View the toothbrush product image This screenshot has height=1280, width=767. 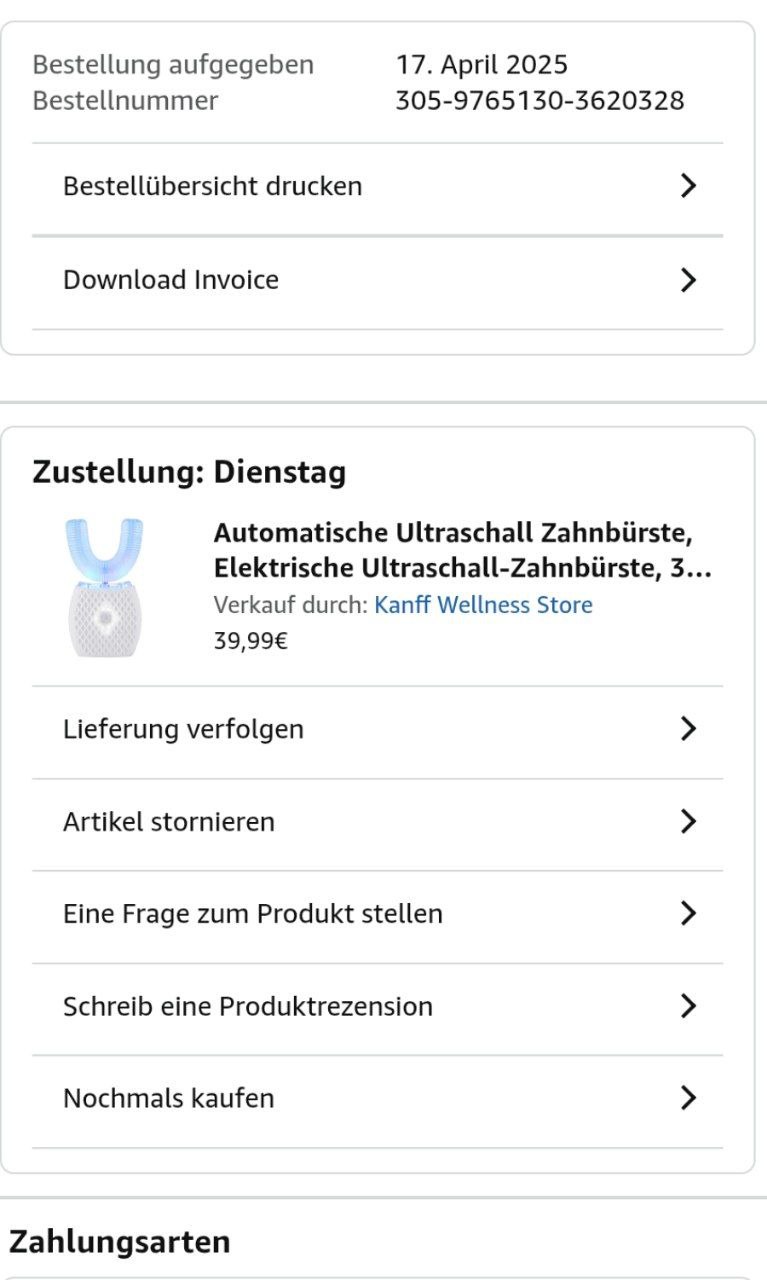[104, 587]
